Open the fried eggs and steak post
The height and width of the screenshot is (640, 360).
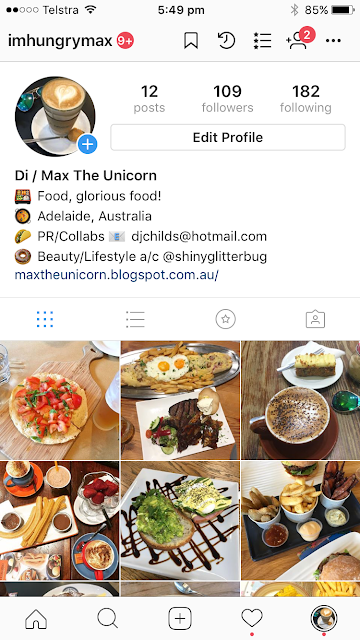pos(180,400)
